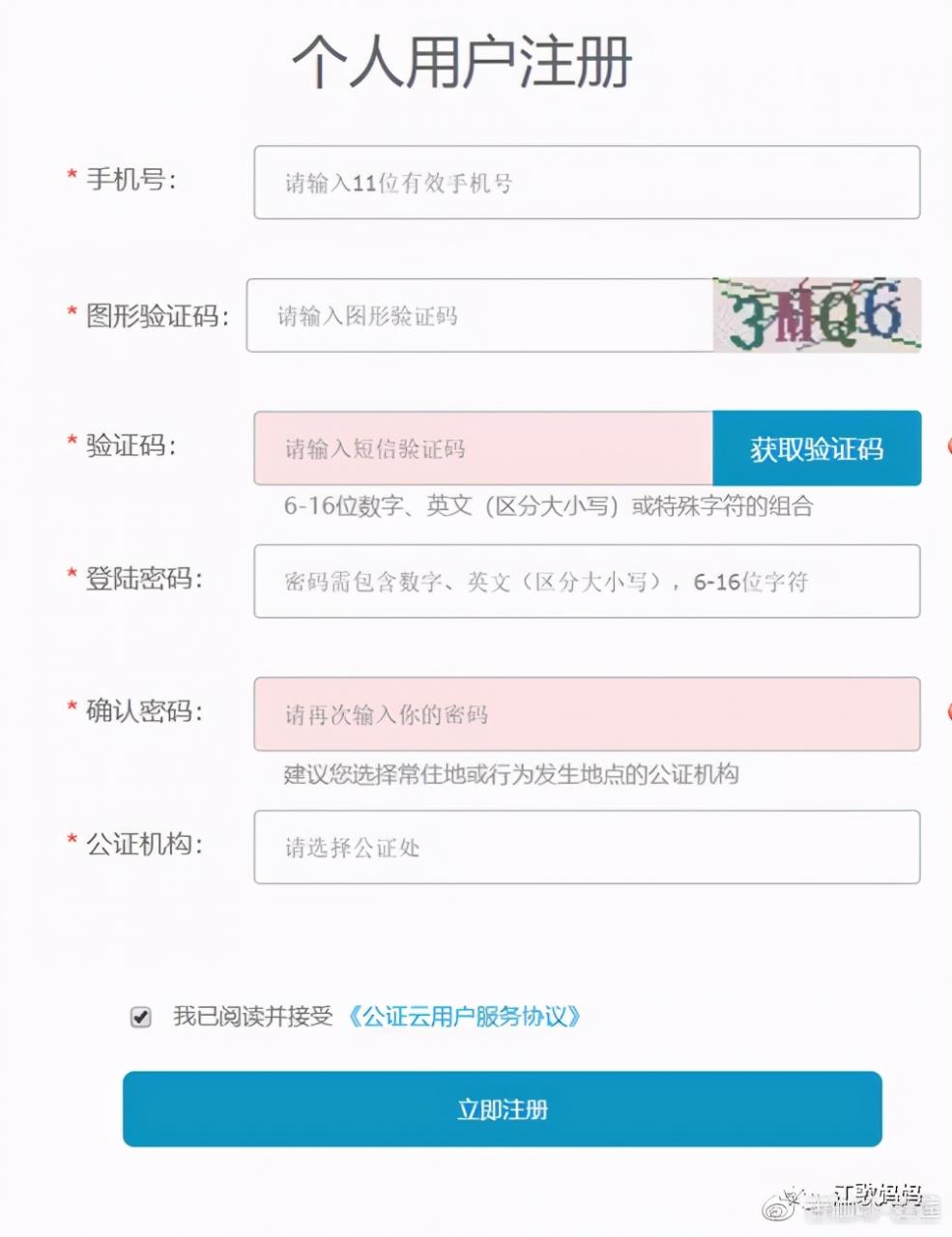Image resolution: width=952 pixels, height=1237 pixels.
Task: Click the 获取验证码 SMS code button
Action: pyautogui.click(x=817, y=448)
